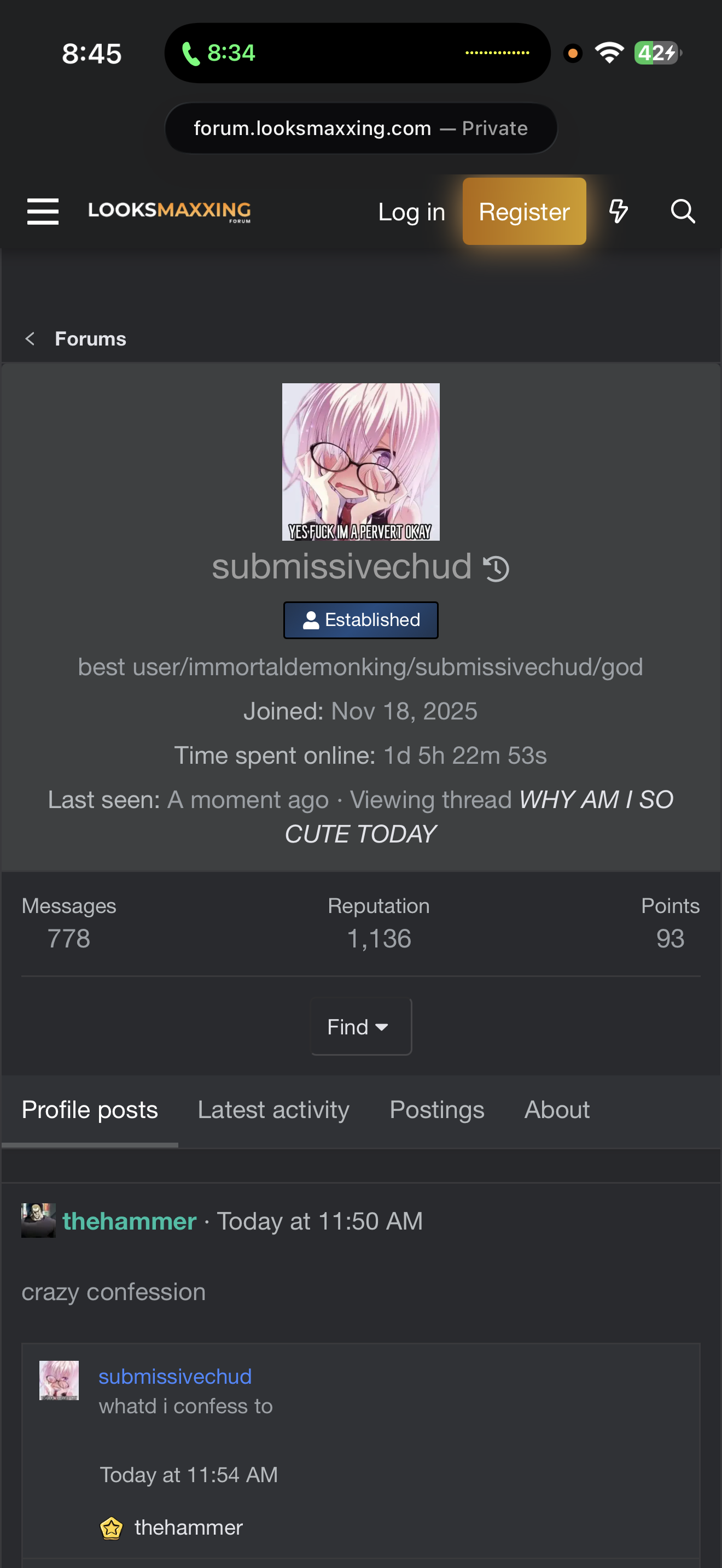Tap the Register button
This screenshot has width=722, height=1568.
(x=523, y=211)
